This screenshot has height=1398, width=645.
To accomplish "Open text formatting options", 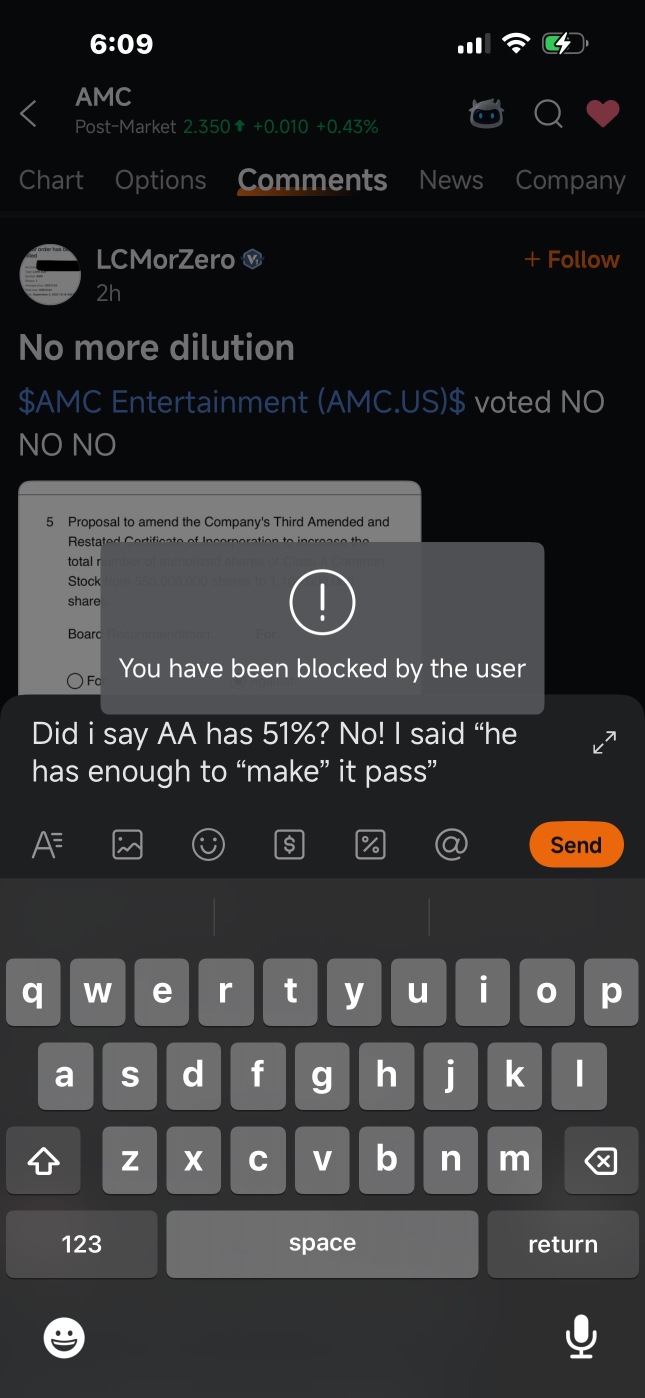I will tap(48, 845).
